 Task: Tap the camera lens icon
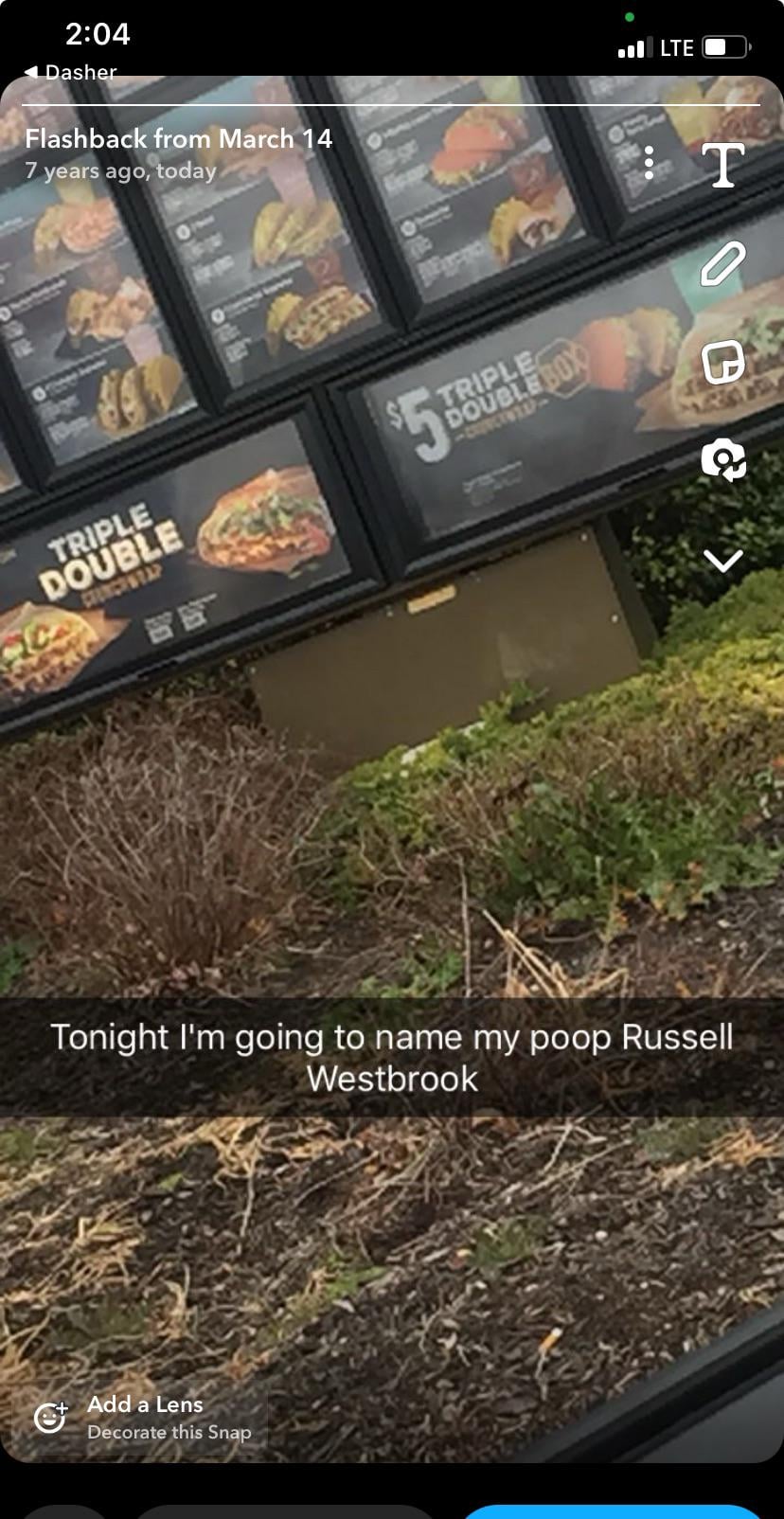pyautogui.click(x=723, y=461)
